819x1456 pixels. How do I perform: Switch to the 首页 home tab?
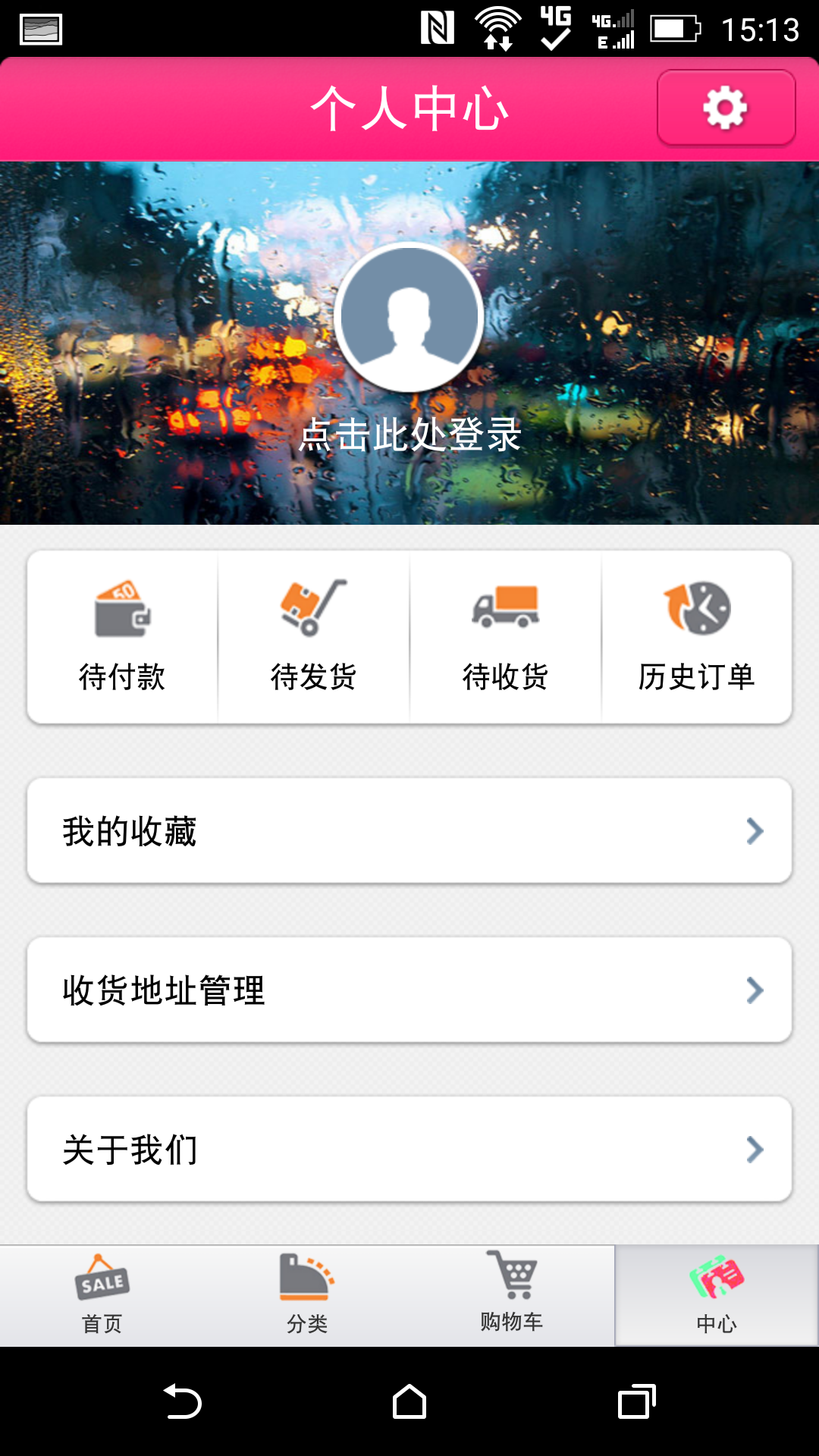[x=102, y=1295]
